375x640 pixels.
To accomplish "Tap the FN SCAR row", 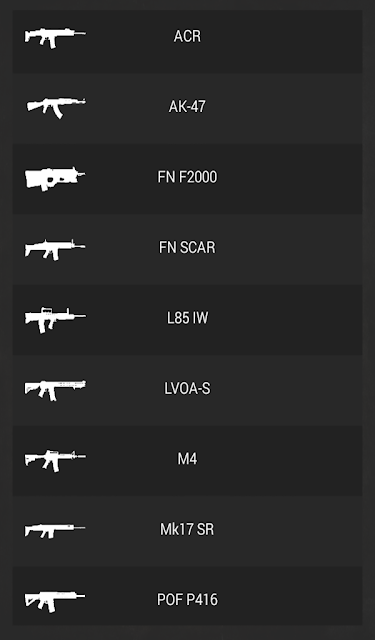I will (187, 249).
